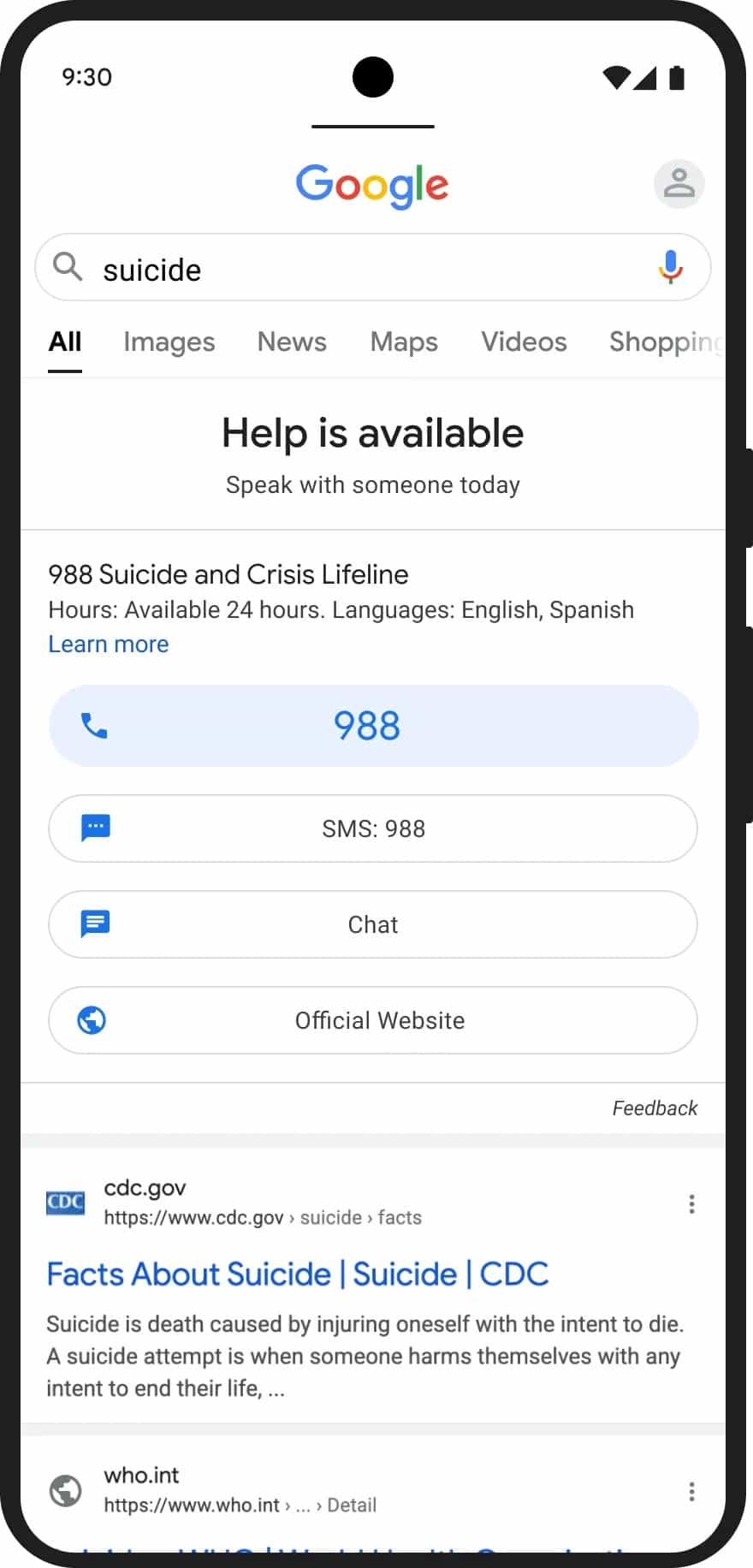
Task: Switch to the Shopping tab
Action: coord(664,342)
